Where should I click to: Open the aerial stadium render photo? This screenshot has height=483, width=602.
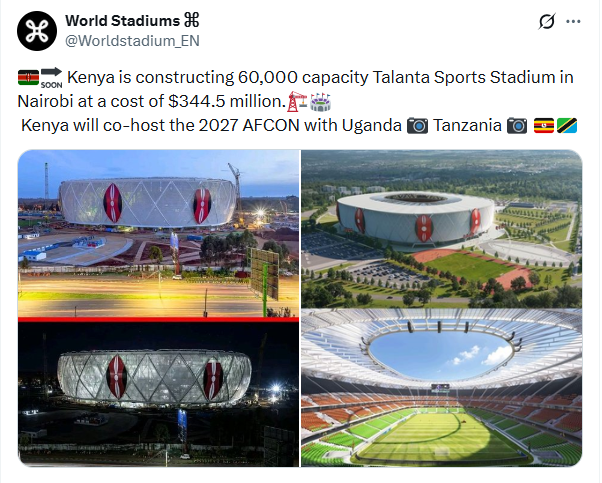[441, 227]
